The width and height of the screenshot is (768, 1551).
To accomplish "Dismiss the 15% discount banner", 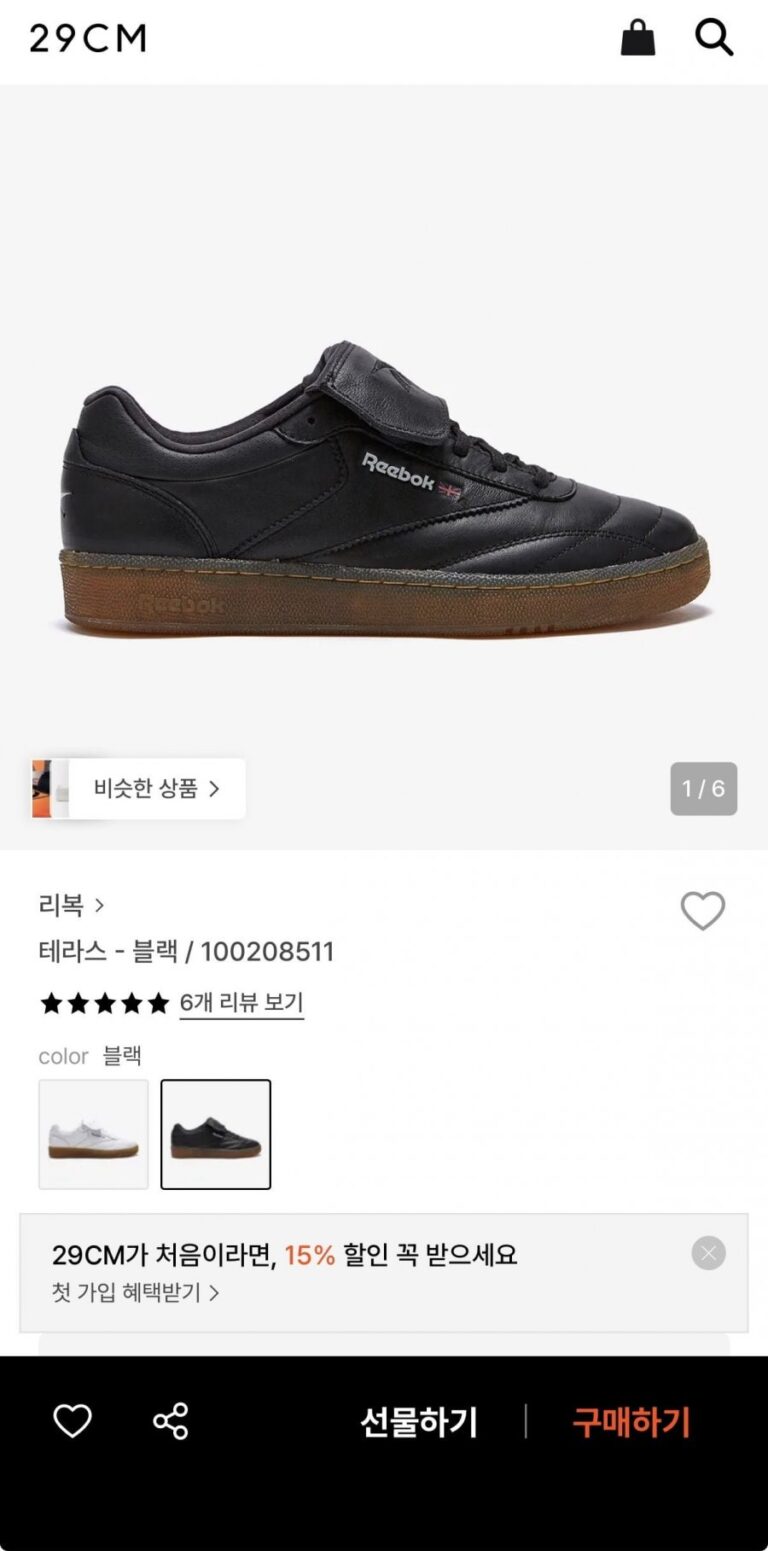I will click(708, 1253).
